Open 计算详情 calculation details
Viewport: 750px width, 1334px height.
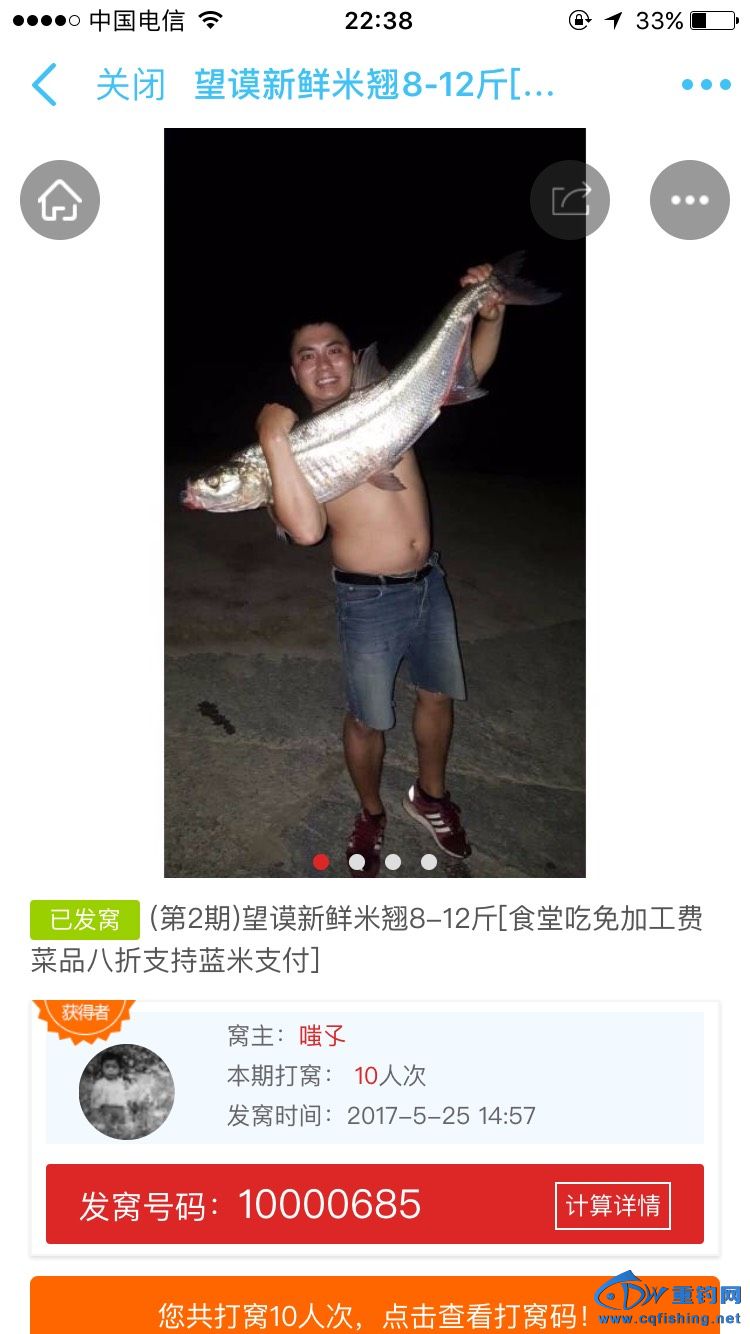pyautogui.click(x=612, y=1206)
